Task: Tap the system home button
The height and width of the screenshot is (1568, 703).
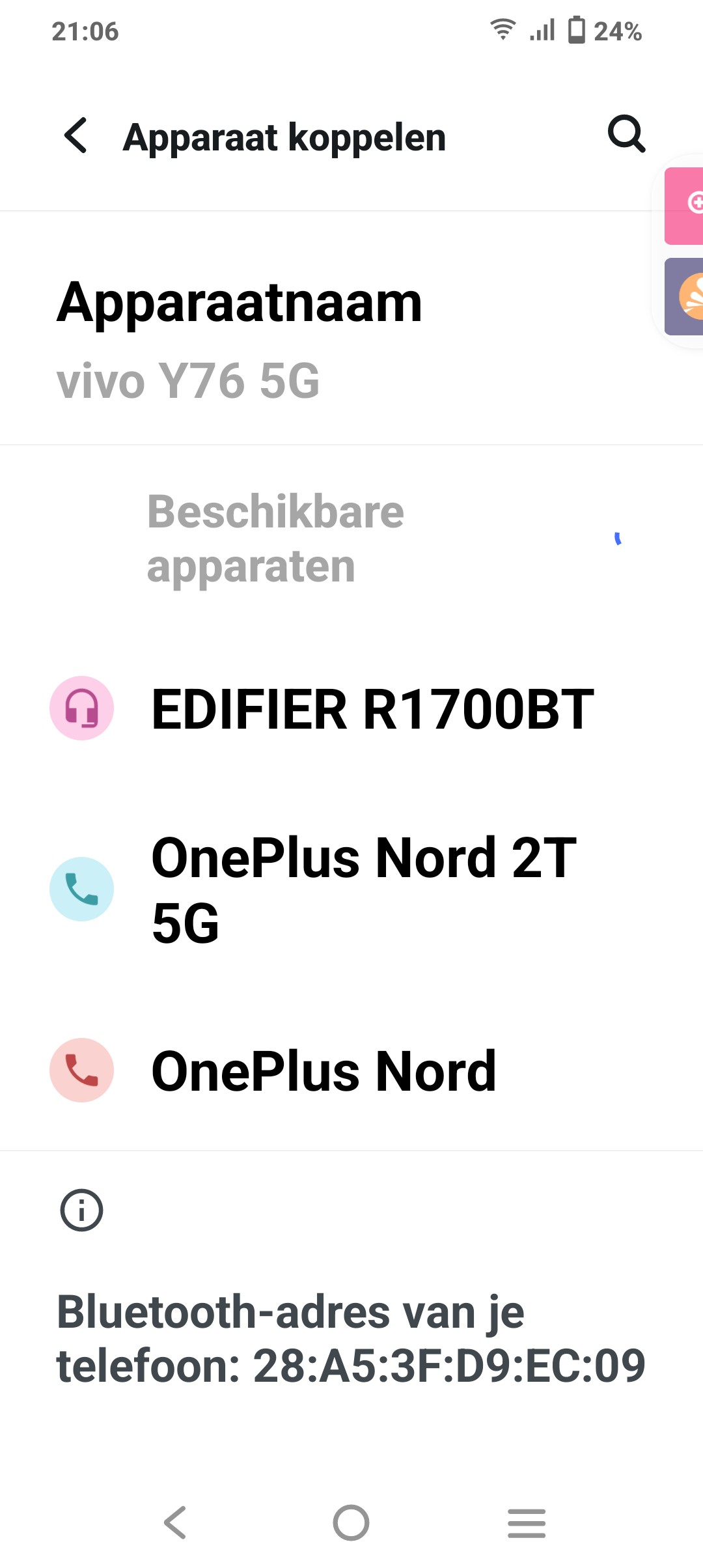Action: click(x=351, y=1523)
